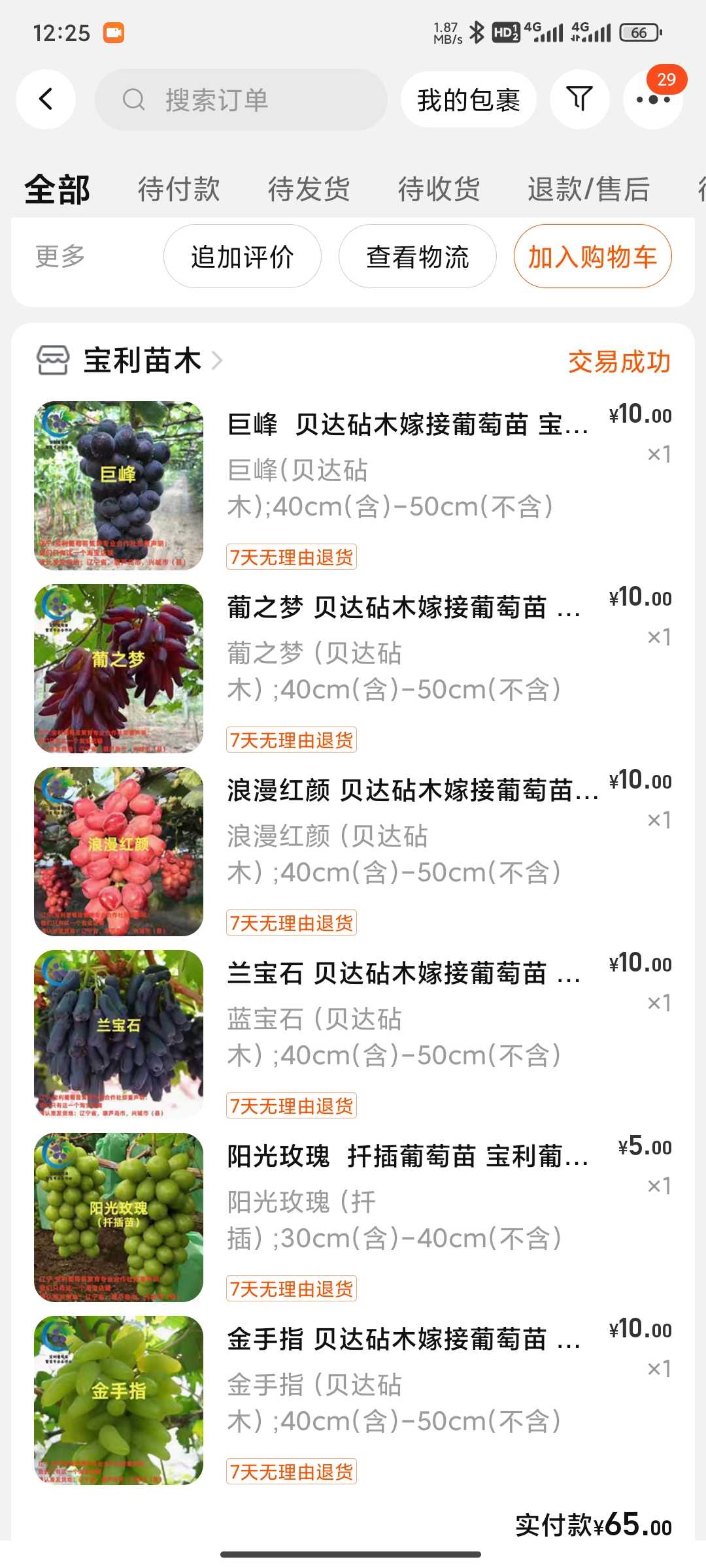Screen dimensions: 706x1568
Task: Tap 加入购物车 button
Action: [x=592, y=256]
